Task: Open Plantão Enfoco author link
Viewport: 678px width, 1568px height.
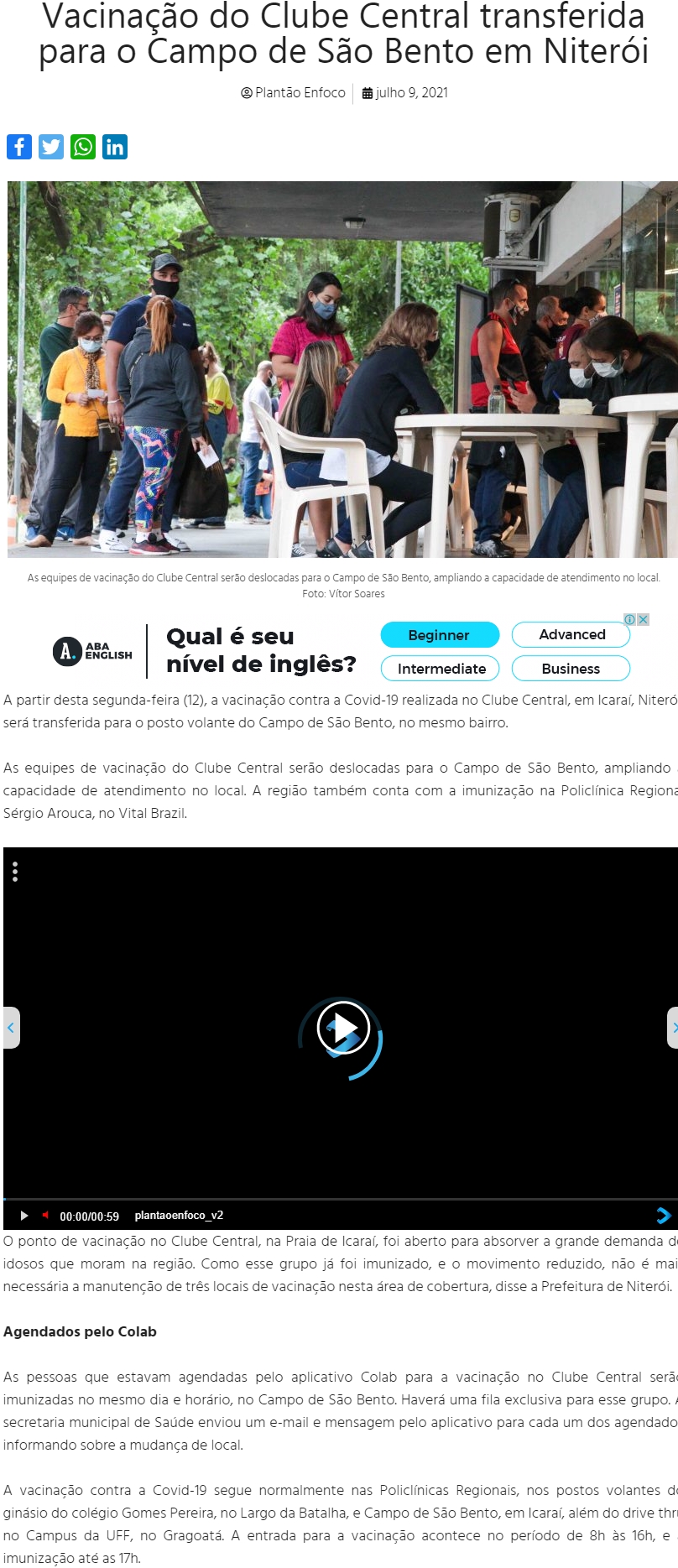Action: tap(300, 93)
